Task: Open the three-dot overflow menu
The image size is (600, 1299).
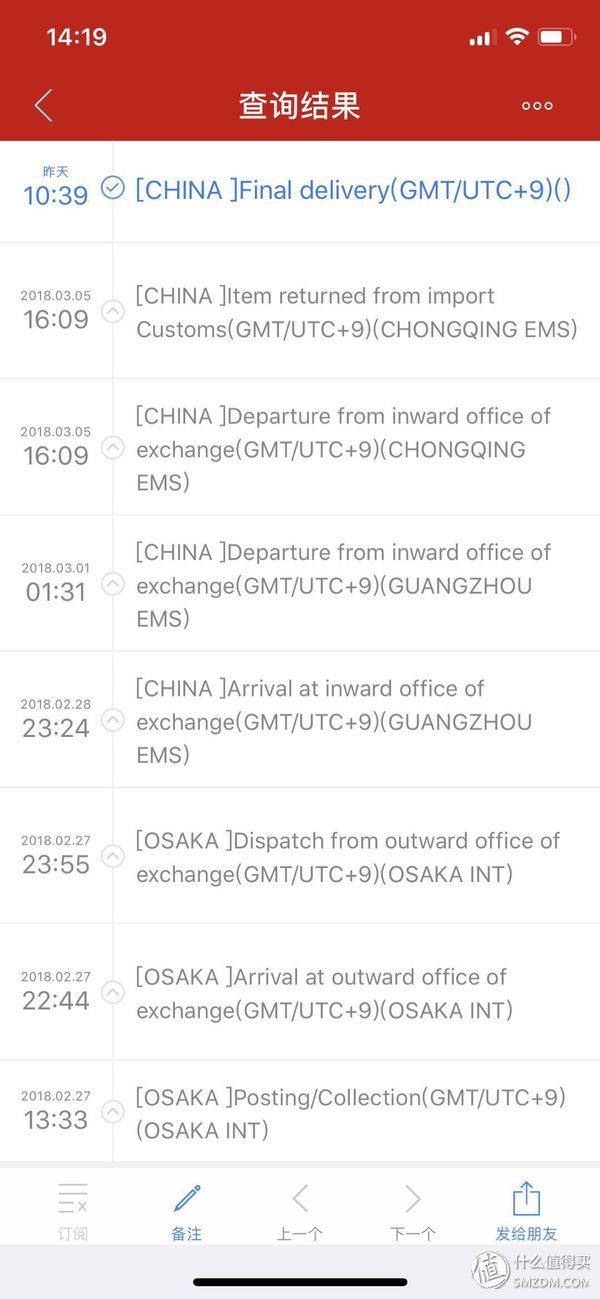Action: point(537,105)
